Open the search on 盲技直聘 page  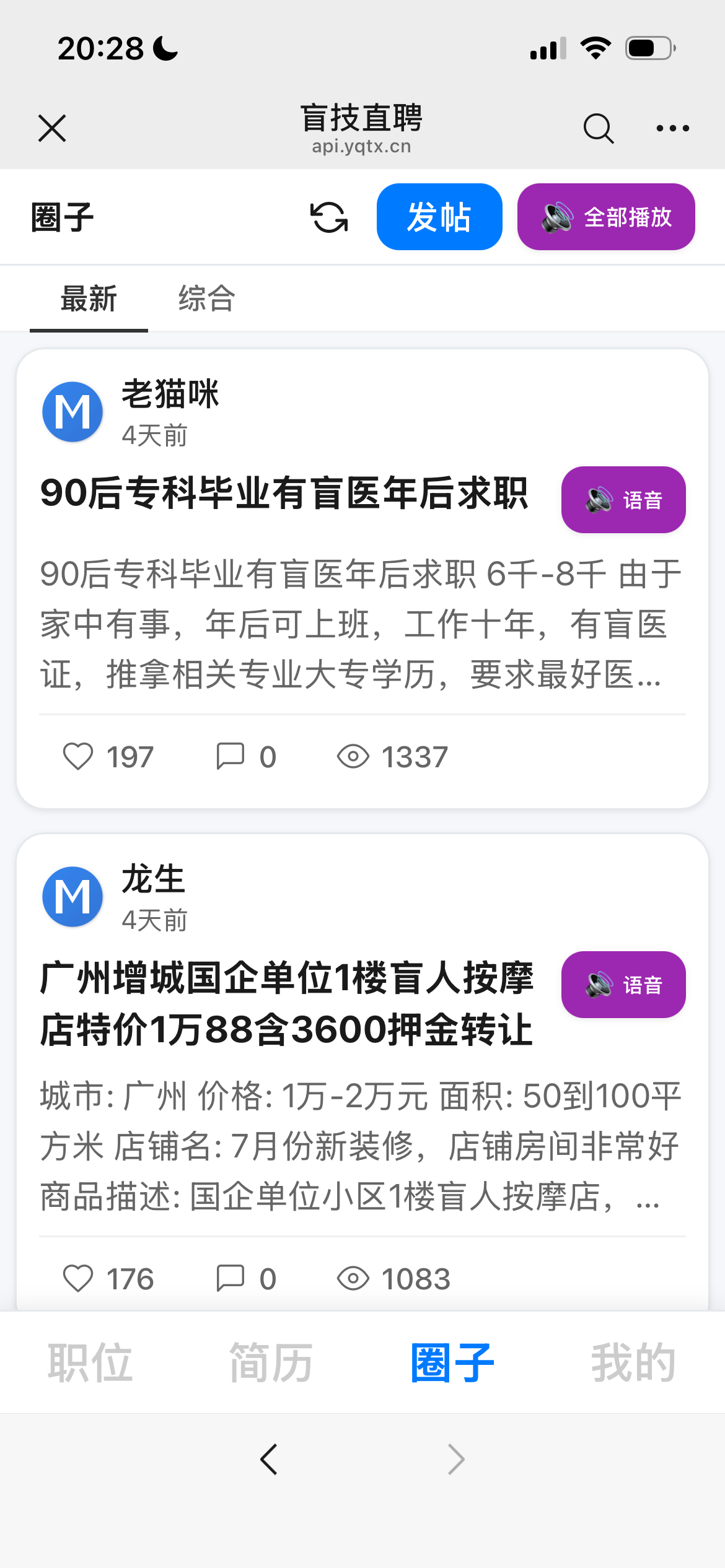(x=597, y=128)
